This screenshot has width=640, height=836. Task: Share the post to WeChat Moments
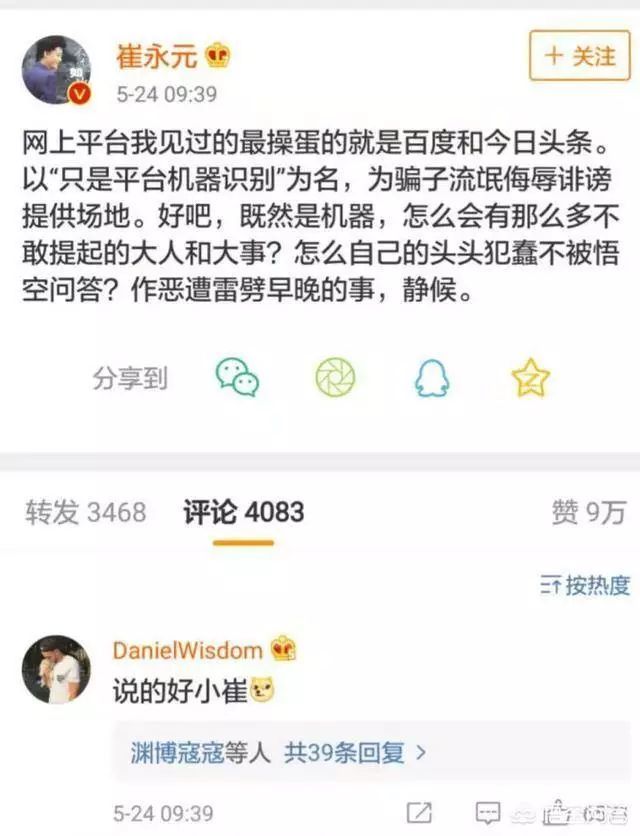coord(335,378)
